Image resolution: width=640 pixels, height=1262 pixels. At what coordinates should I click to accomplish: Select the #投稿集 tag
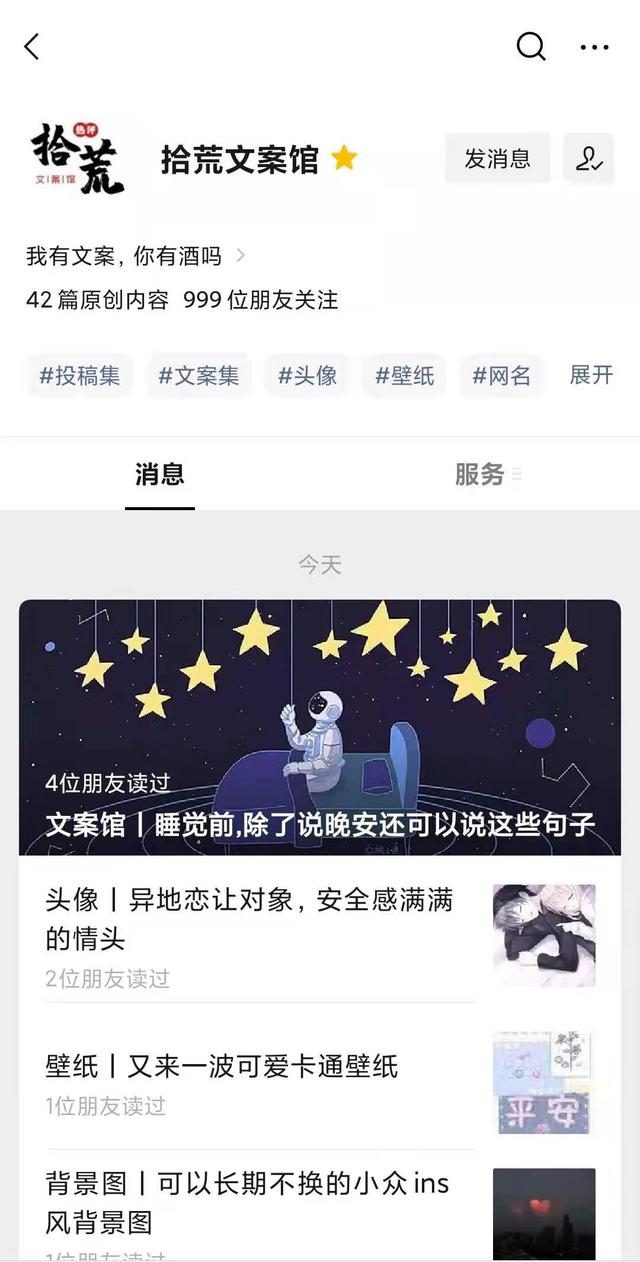pos(80,376)
